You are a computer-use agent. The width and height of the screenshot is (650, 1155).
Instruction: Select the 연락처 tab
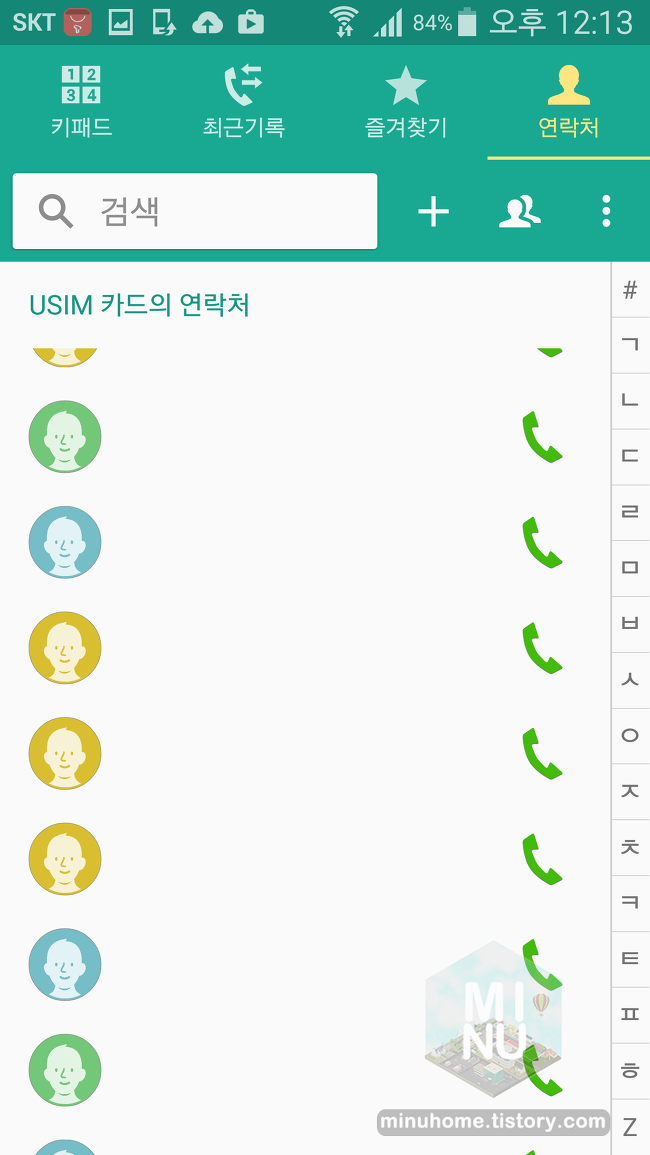[568, 102]
